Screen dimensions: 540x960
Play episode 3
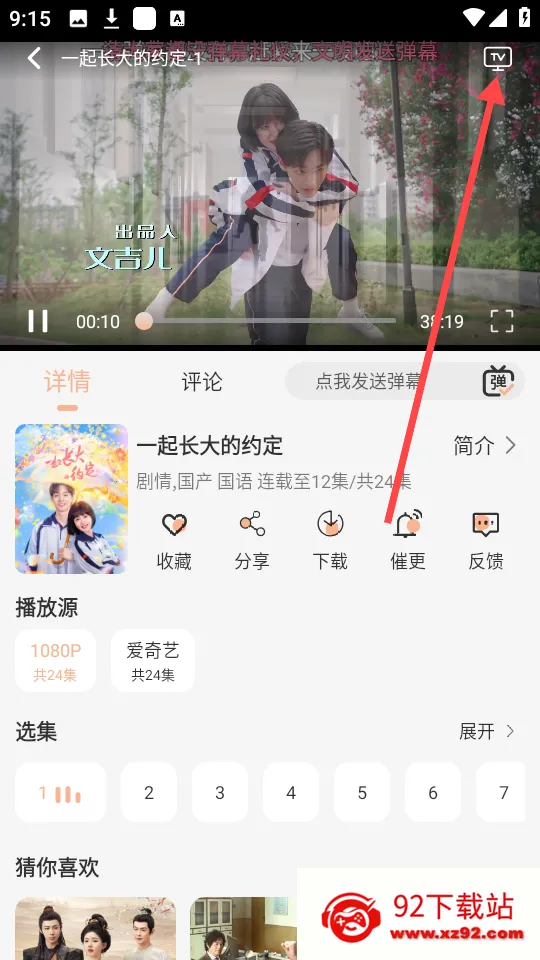pos(220,792)
